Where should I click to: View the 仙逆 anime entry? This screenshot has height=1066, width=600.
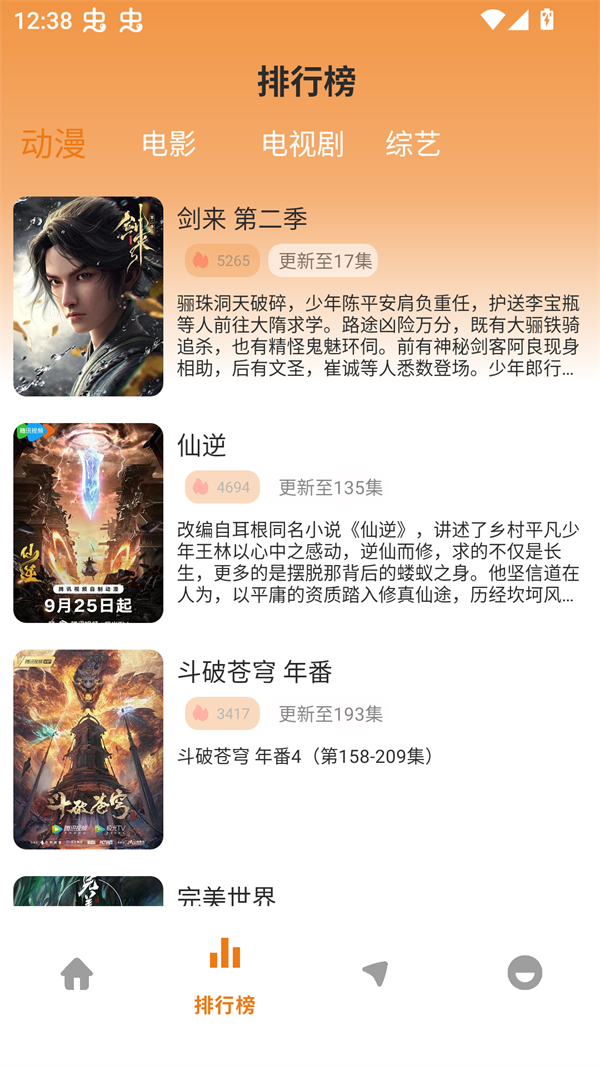tap(202, 445)
